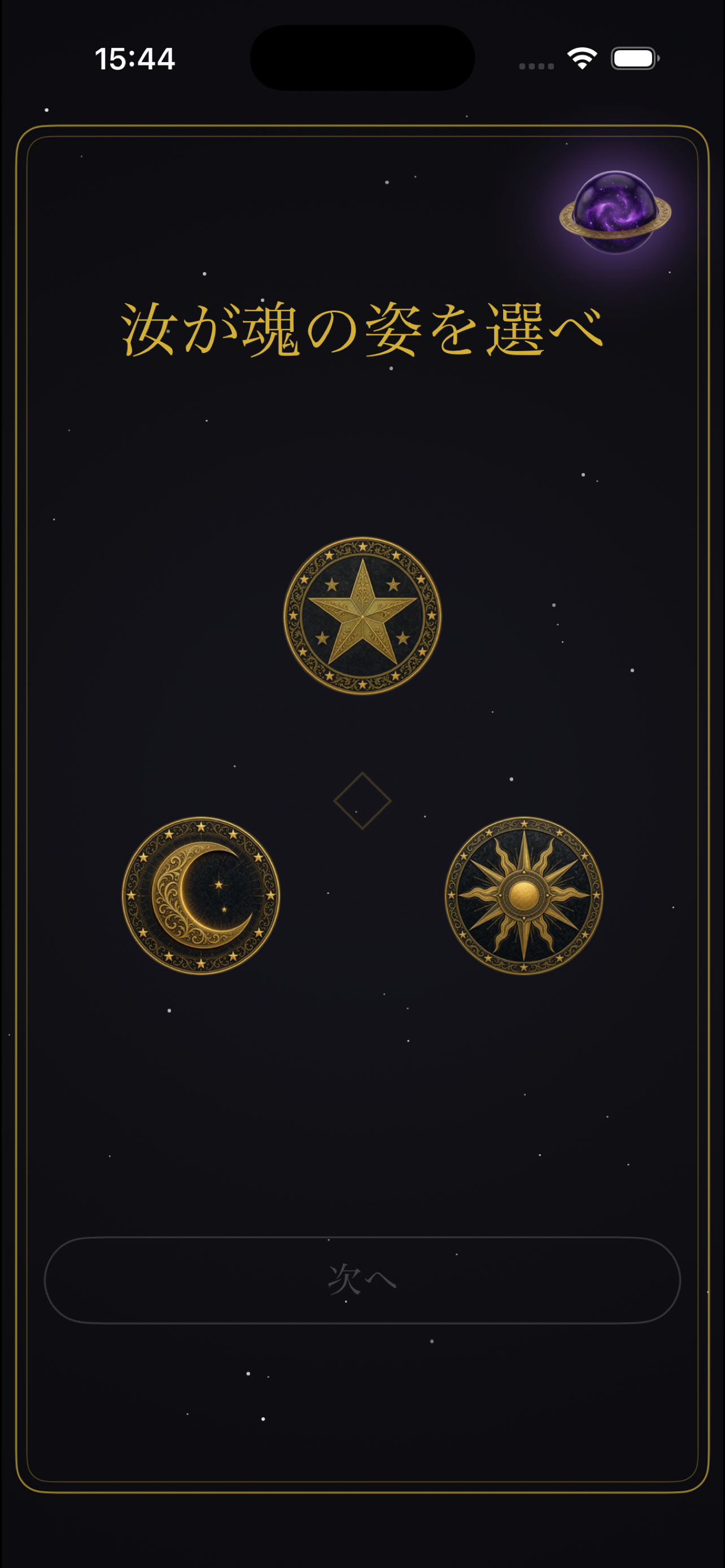Image resolution: width=725 pixels, height=1568 pixels.
Task: Tap the 次へ button
Action: click(x=362, y=1280)
